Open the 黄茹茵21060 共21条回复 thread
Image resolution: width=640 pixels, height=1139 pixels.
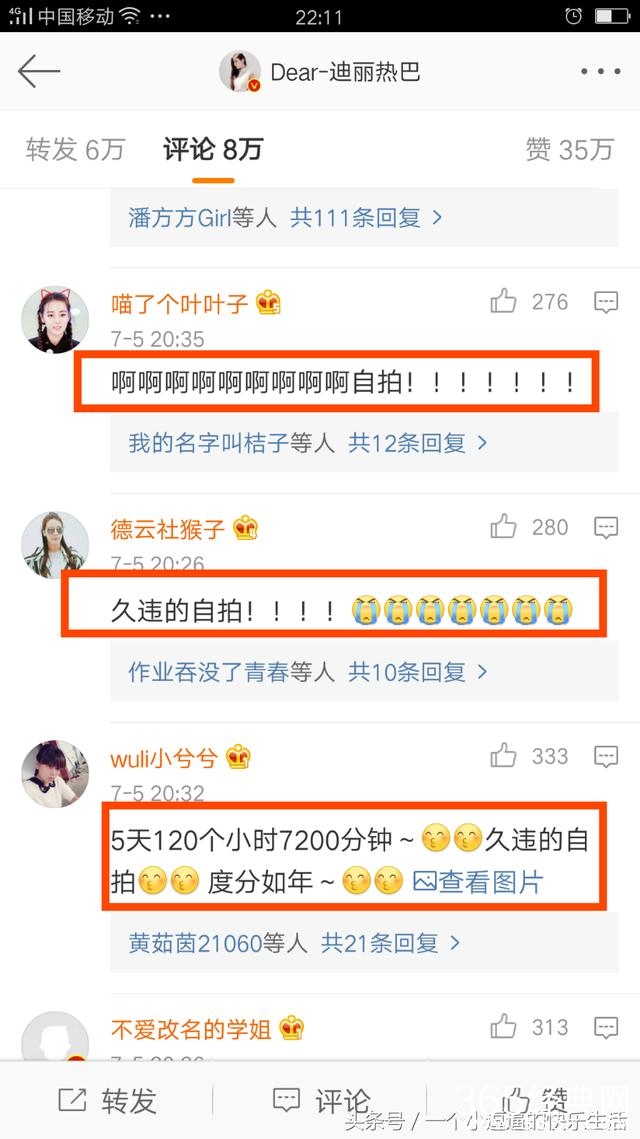[x=295, y=942]
